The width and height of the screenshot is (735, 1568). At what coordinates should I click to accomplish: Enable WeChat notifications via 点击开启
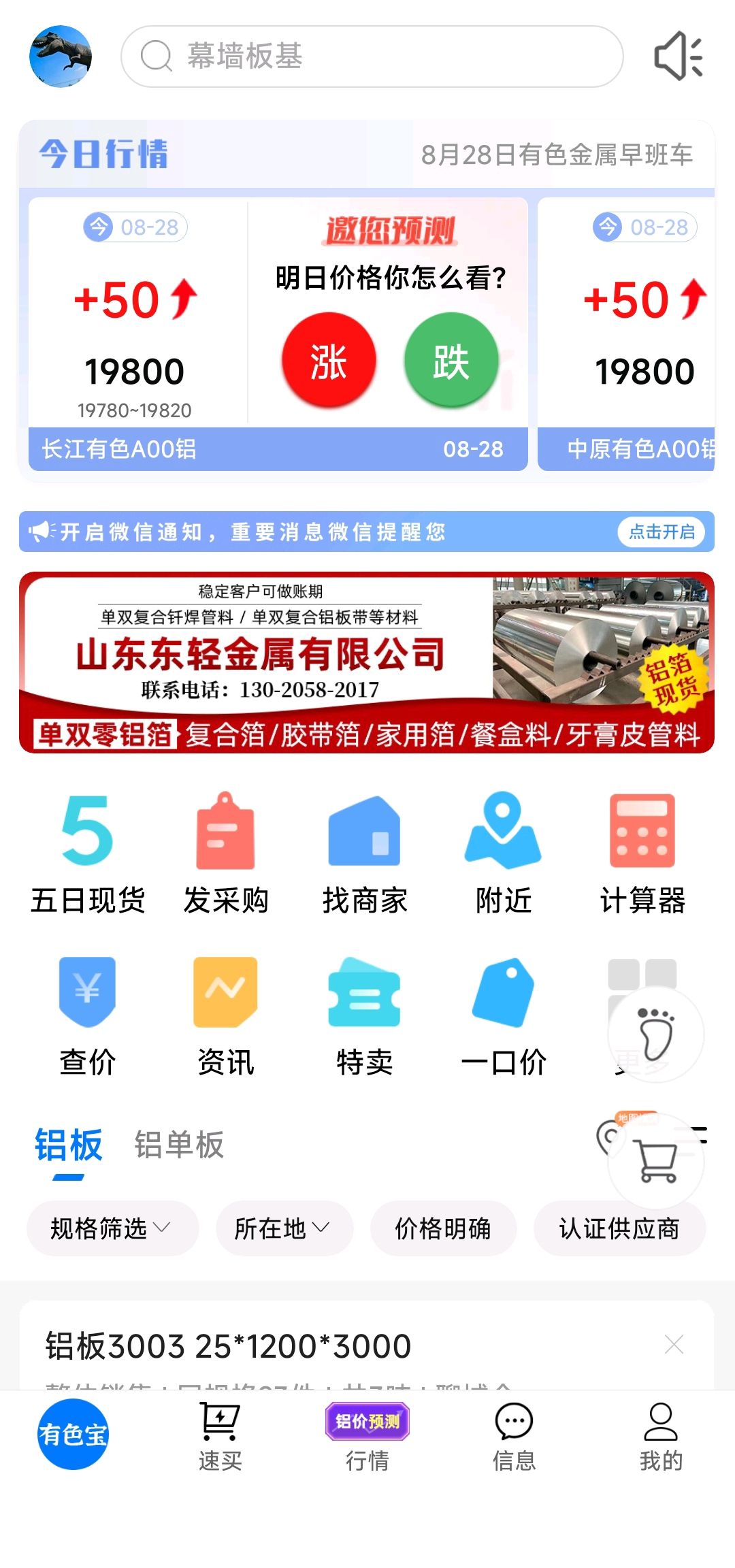coord(661,532)
